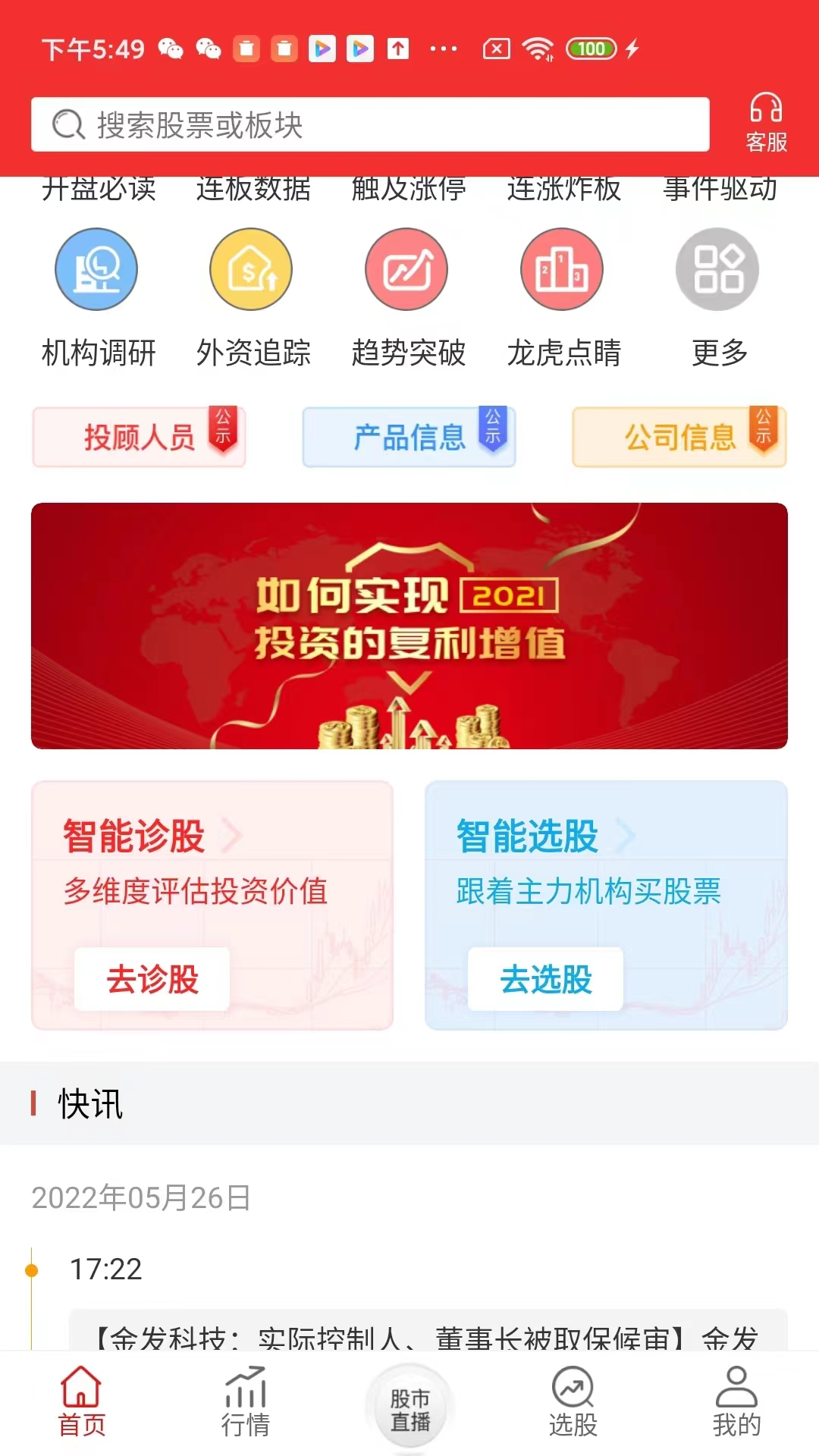This screenshot has width=819, height=1456.
Task: Switch to the 选股 tab
Action: (x=573, y=1403)
